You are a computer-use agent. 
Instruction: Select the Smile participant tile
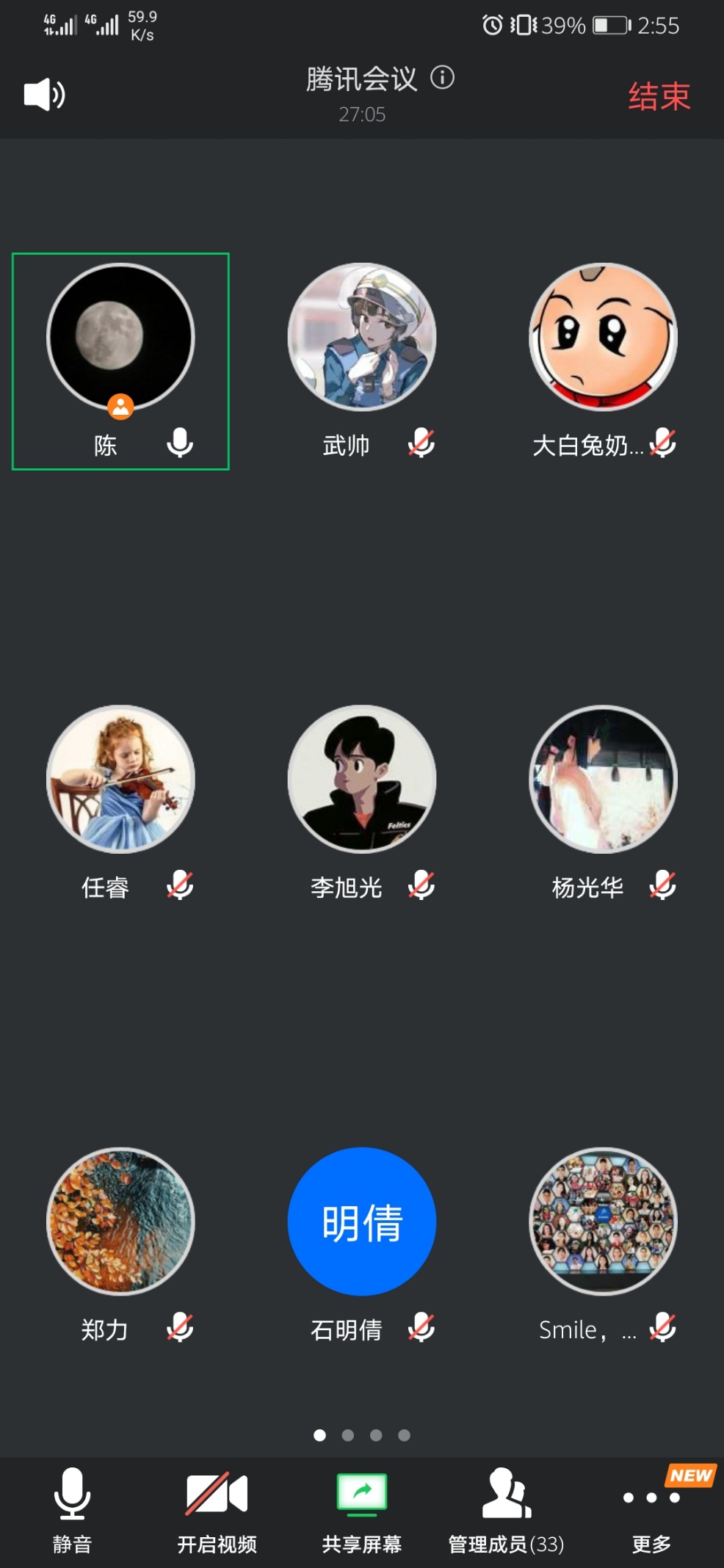(x=603, y=1222)
